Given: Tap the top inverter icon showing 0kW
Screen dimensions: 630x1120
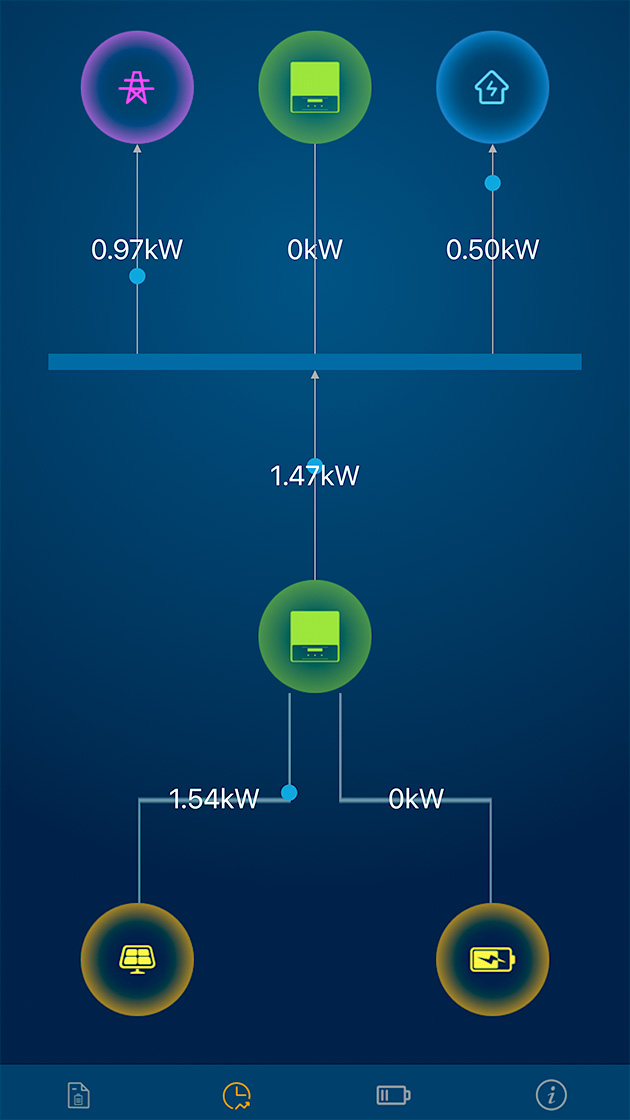Looking at the screenshot, I should 315,87.
